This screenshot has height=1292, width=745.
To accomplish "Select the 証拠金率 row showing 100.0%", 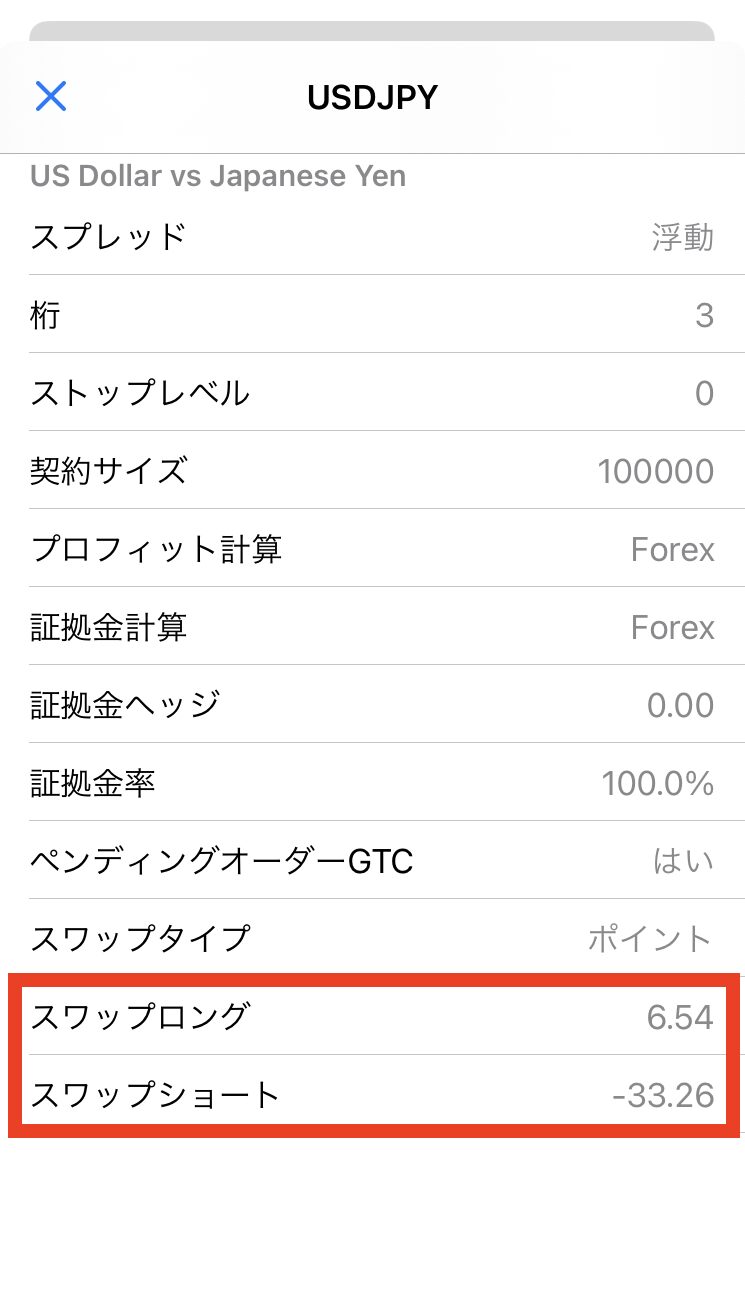I will pyautogui.click(x=372, y=783).
